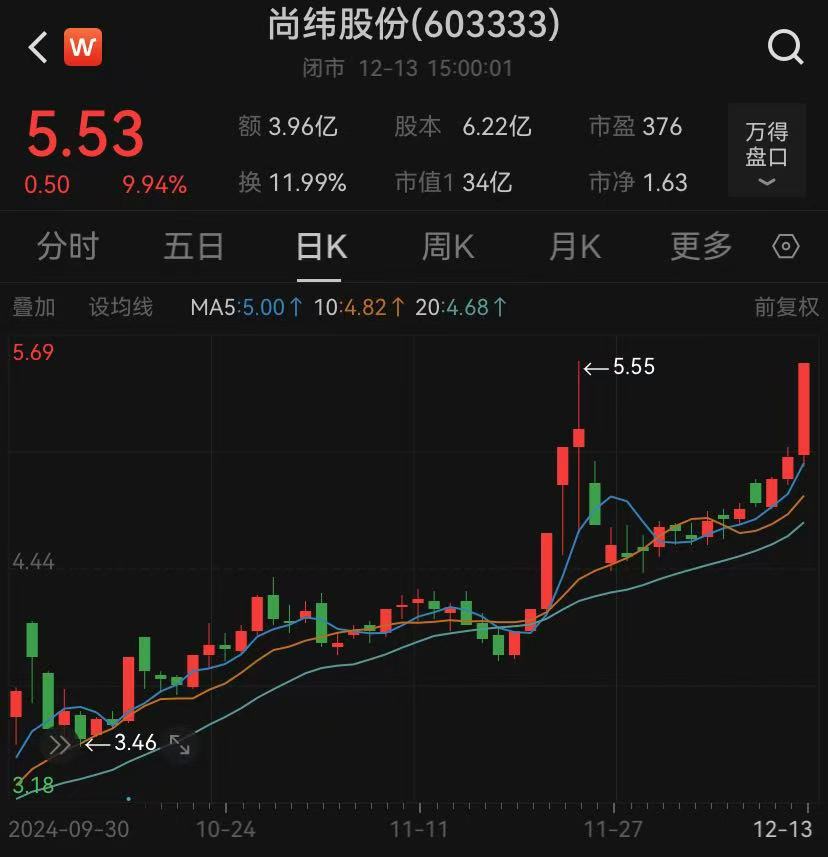828x857 pixels.
Task: Expand the chart to full screen
Action: (x=180, y=744)
